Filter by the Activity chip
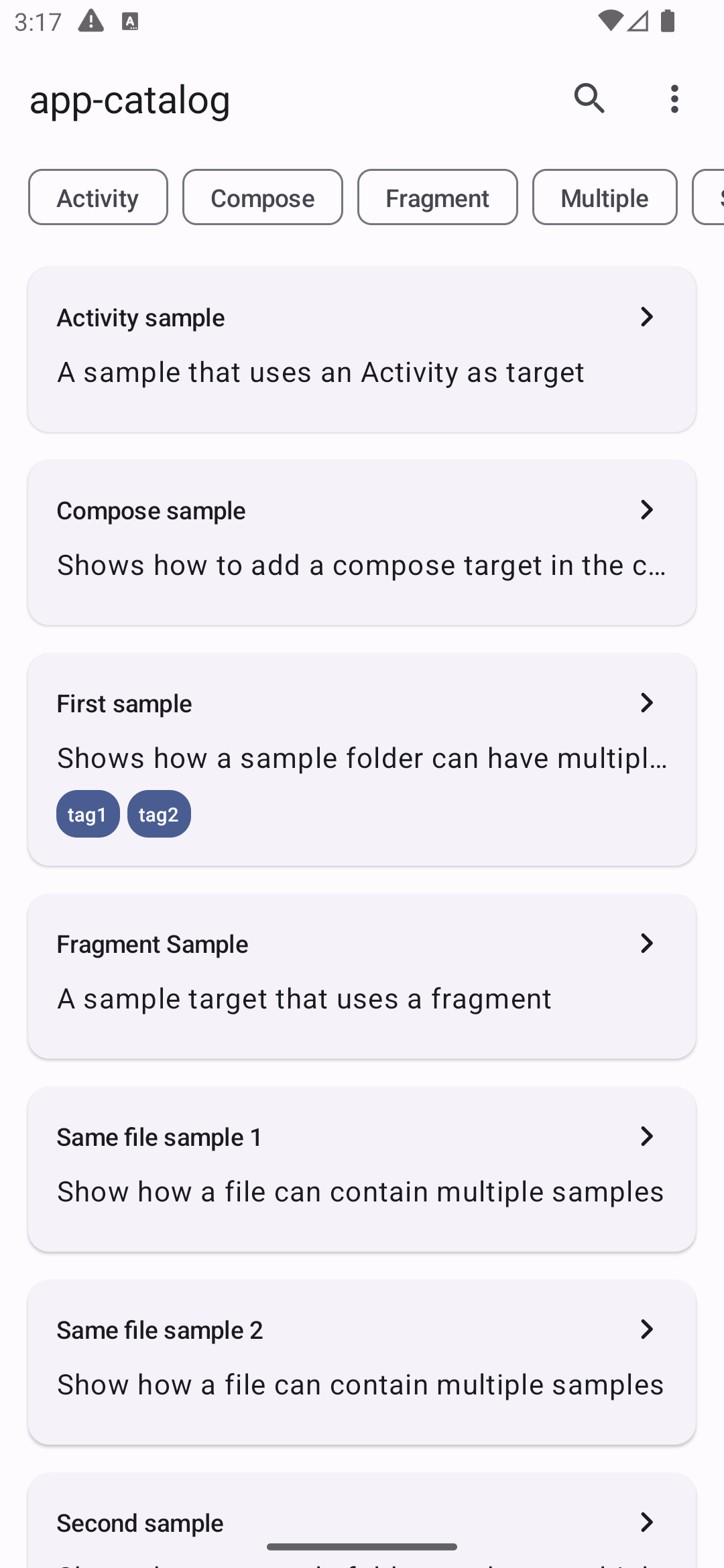 pyautogui.click(x=98, y=197)
